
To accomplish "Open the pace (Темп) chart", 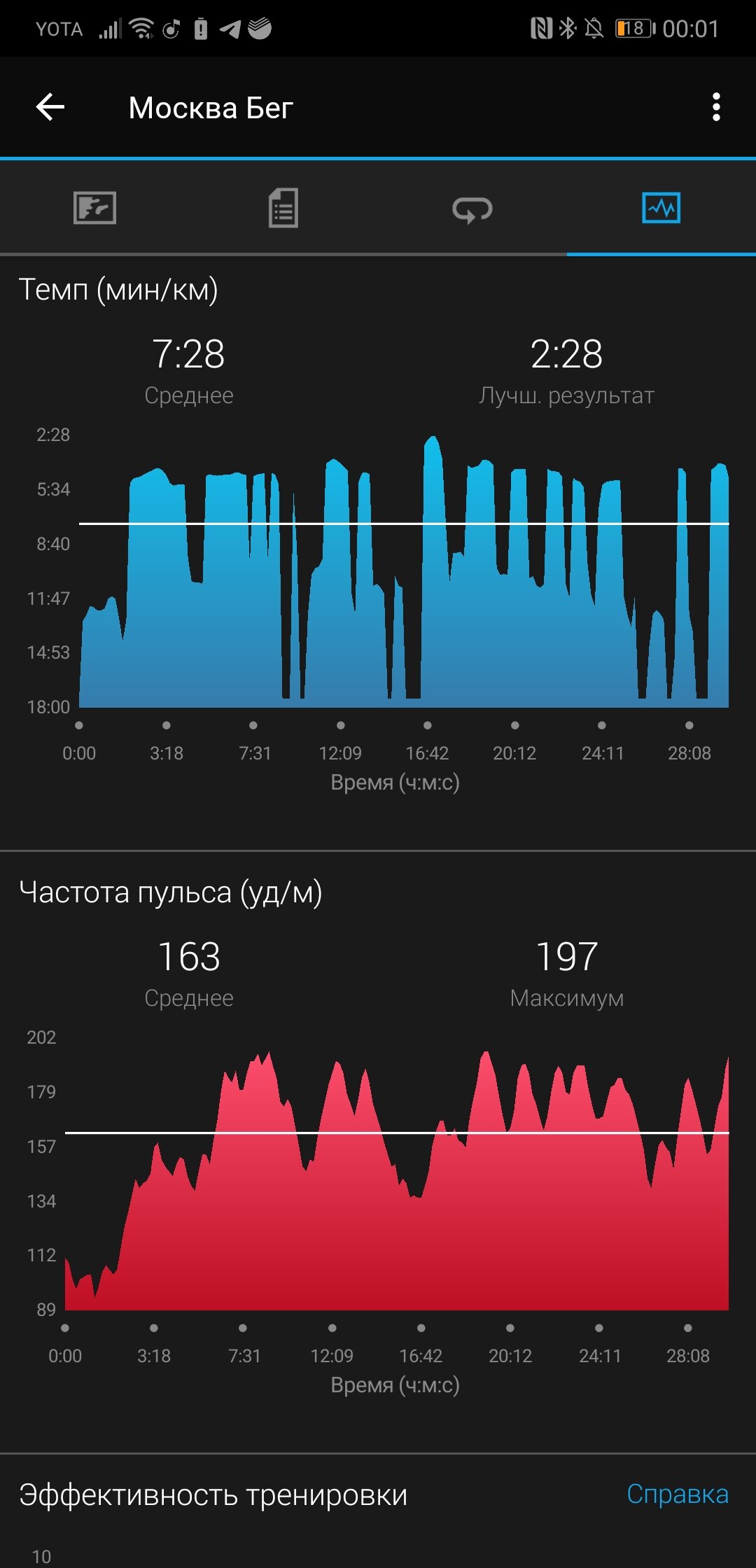I will point(404,570).
